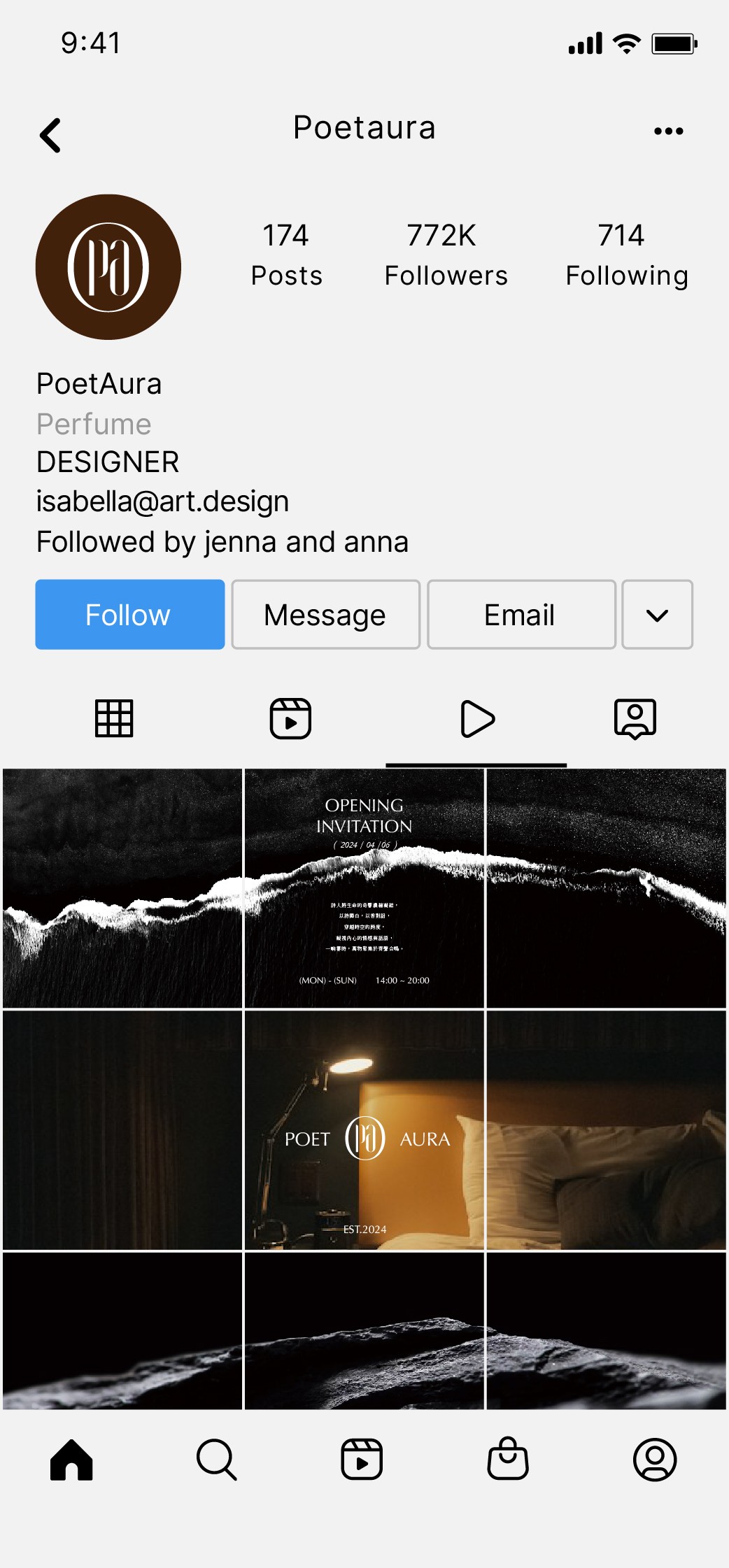Open the tagged photos tab

[x=635, y=718]
